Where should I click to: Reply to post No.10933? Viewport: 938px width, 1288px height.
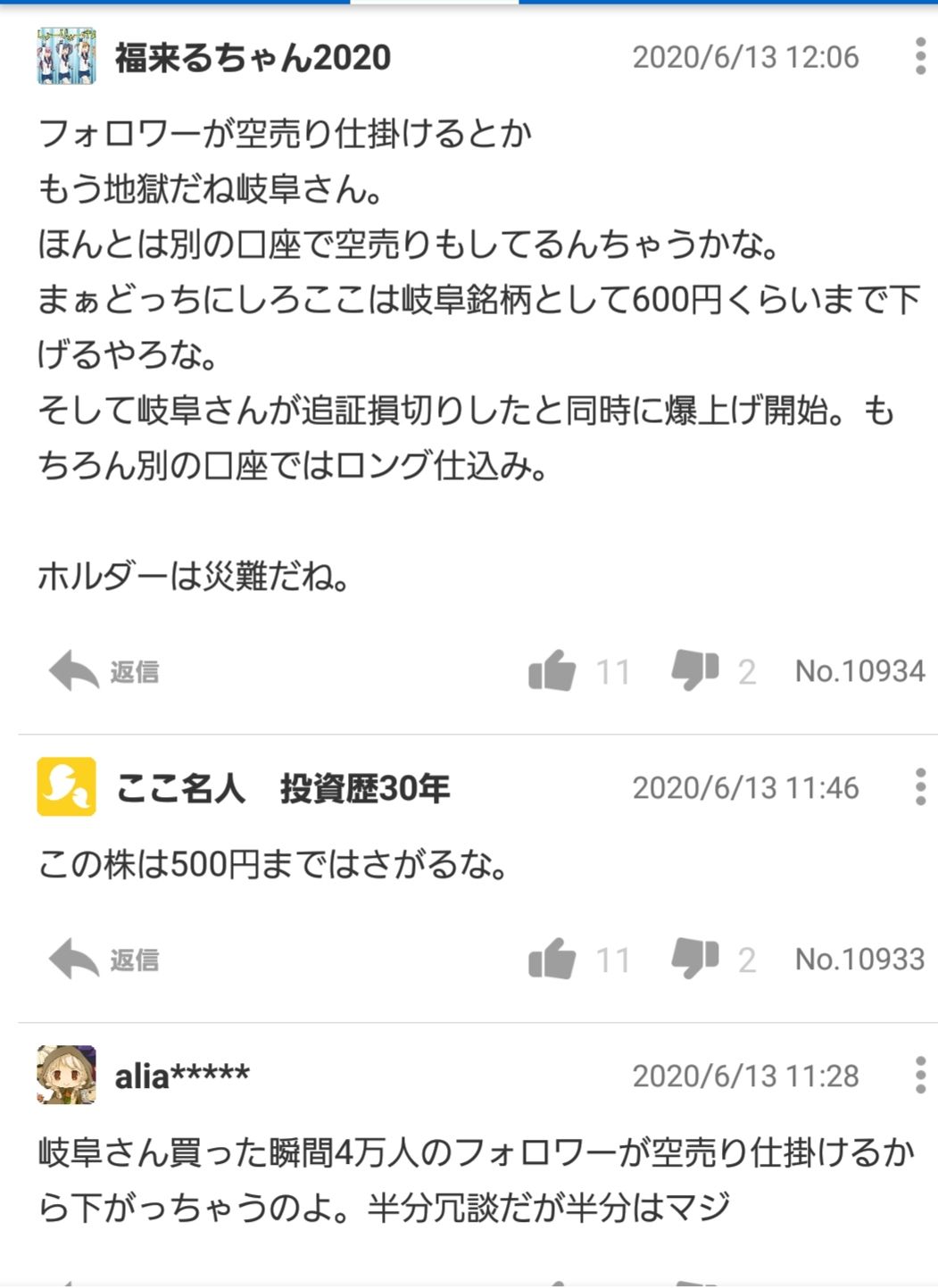(104, 960)
